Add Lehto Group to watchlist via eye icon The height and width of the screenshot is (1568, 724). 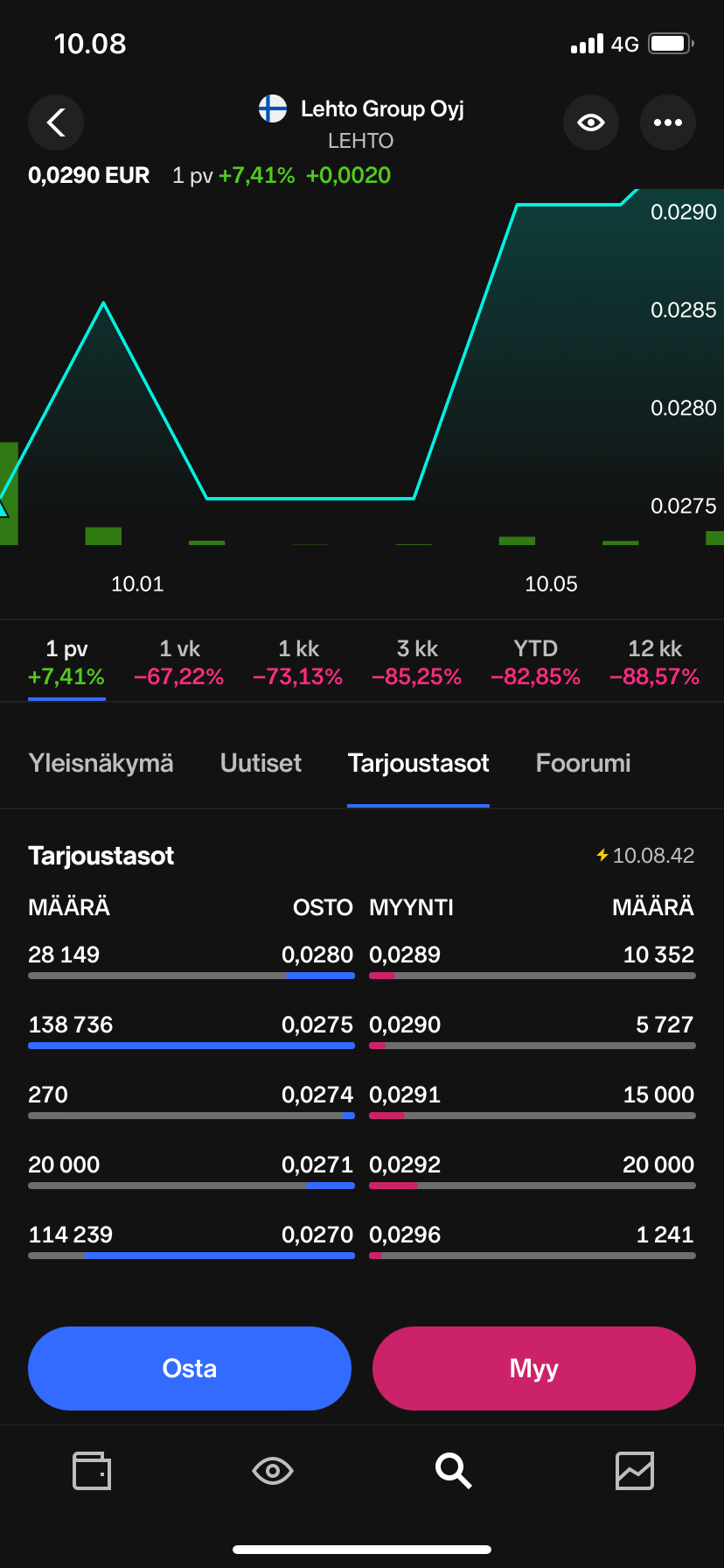coord(591,122)
